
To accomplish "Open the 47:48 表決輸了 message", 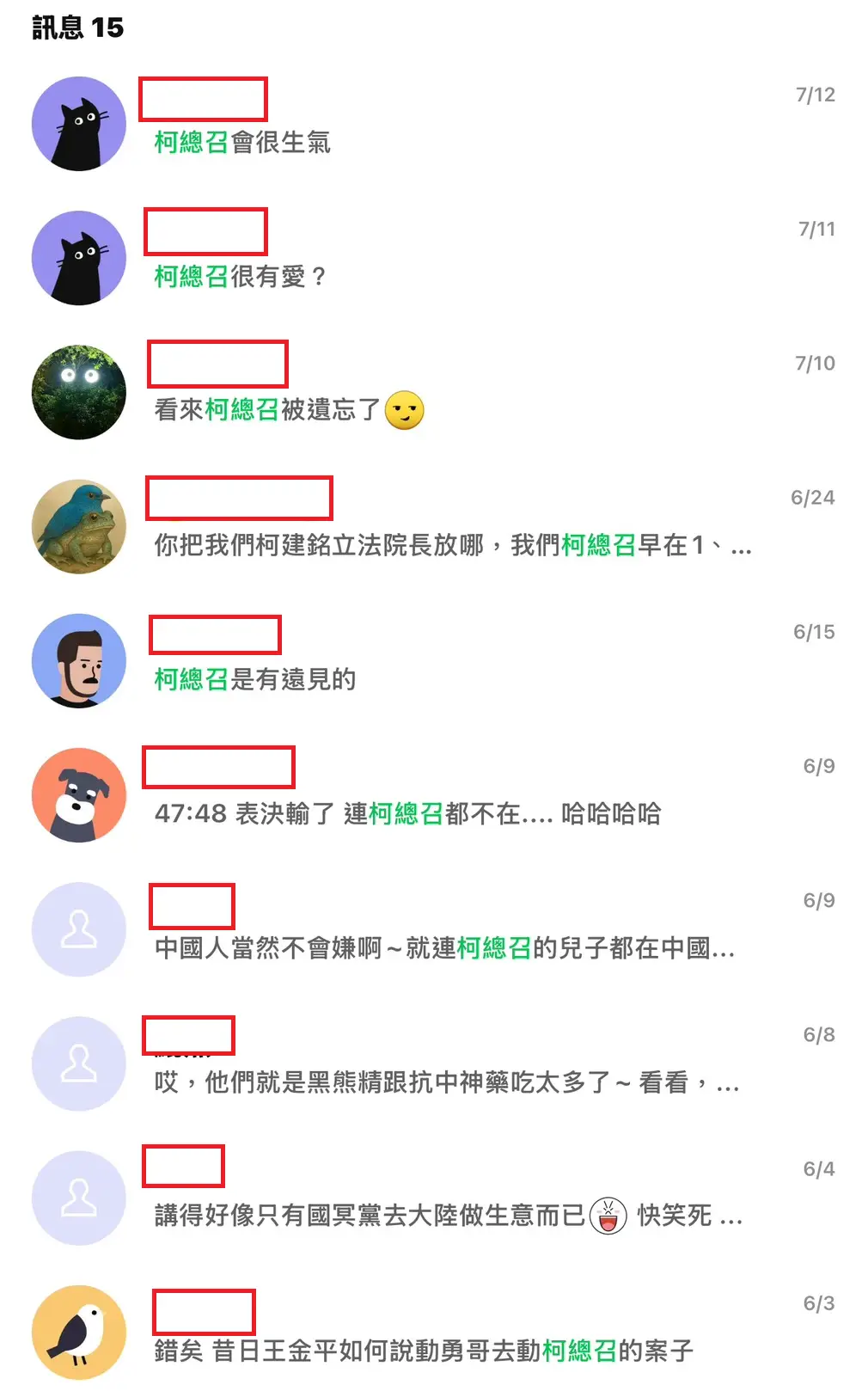I will point(408,814).
